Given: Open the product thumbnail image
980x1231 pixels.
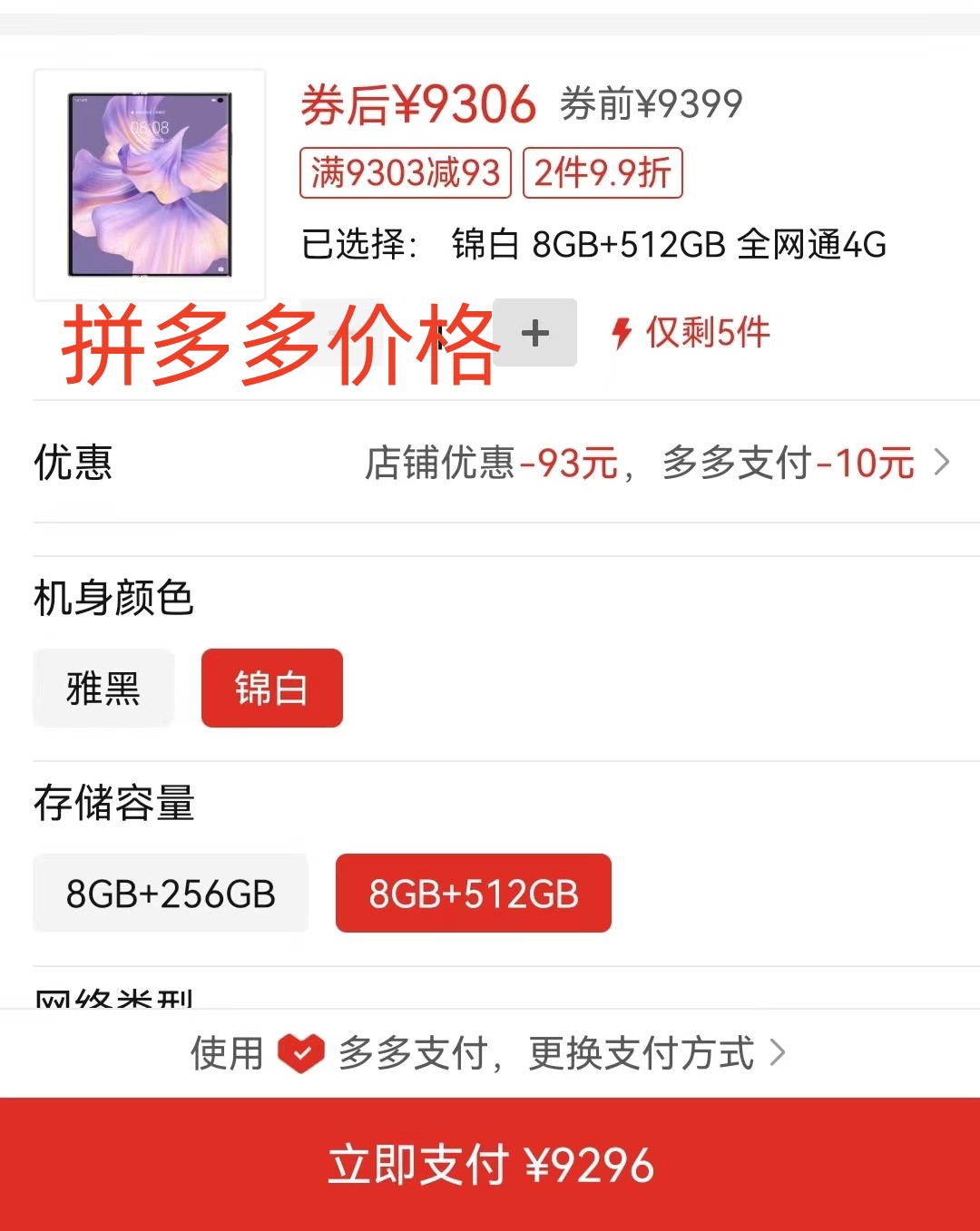Looking at the screenshot, I should point(150,185).
